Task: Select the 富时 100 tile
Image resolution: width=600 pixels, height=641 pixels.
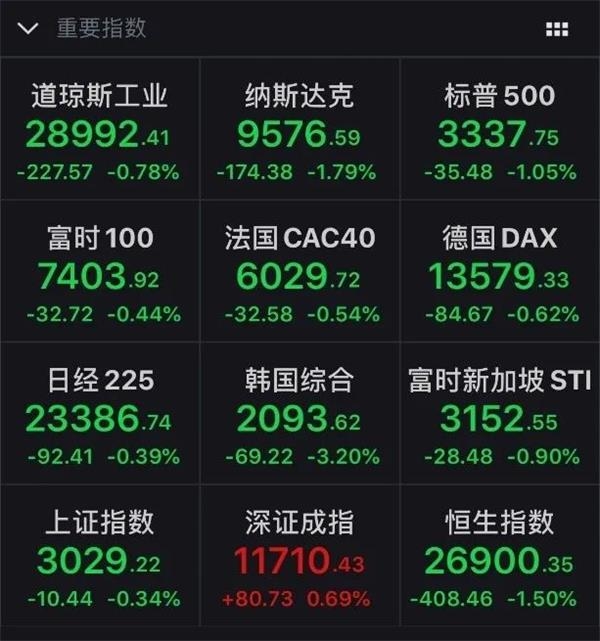Action: 99,273
